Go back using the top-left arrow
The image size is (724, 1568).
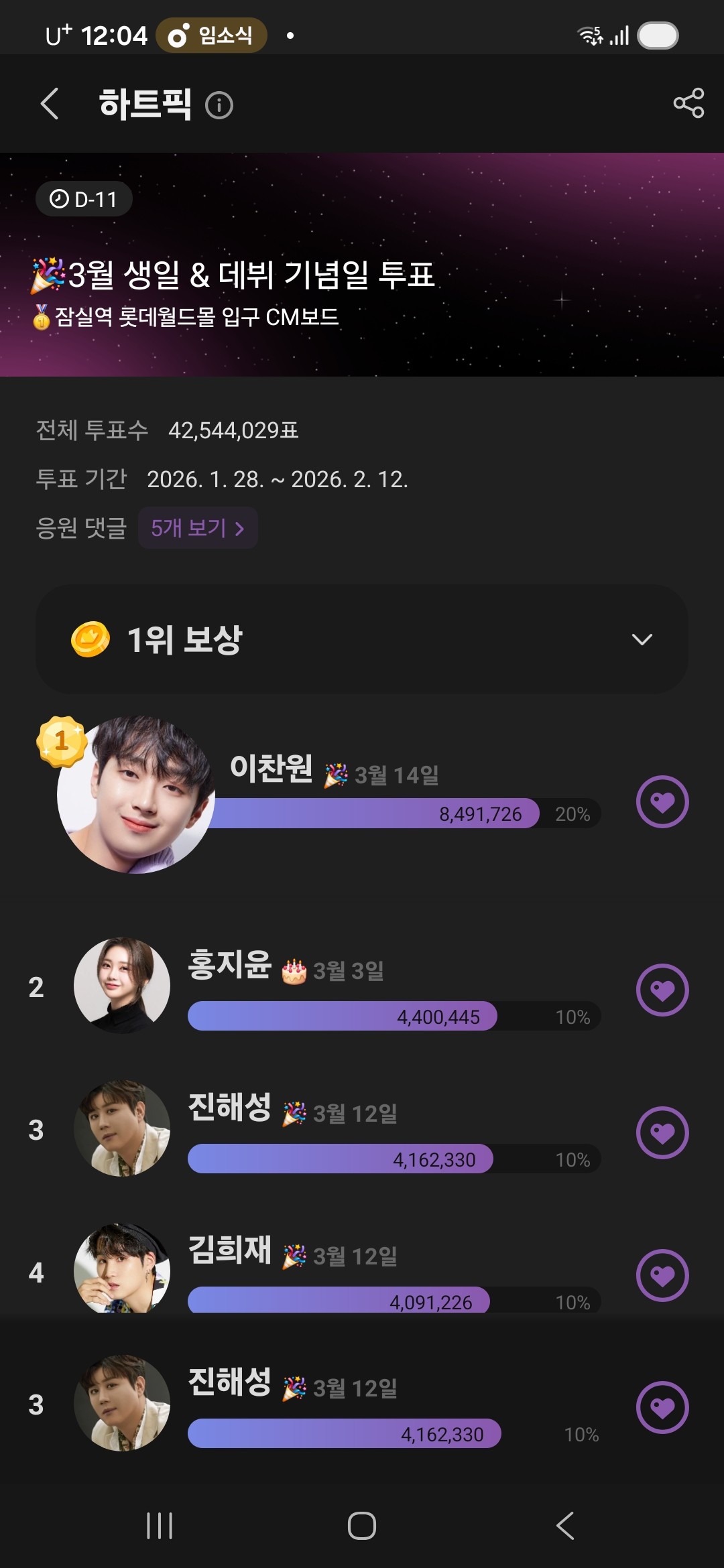click(50, 104)
